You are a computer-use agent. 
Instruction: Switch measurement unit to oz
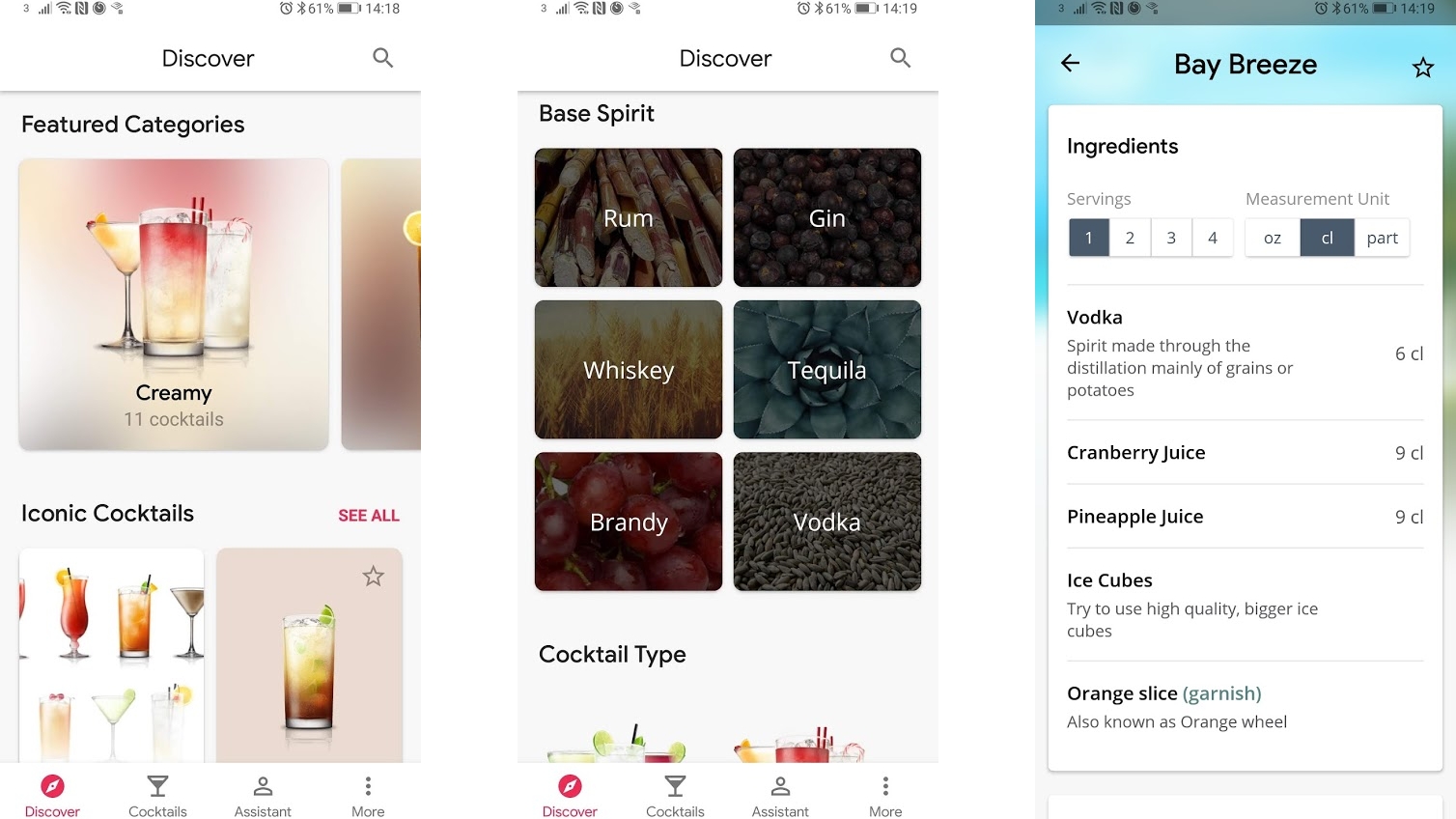1273,239
